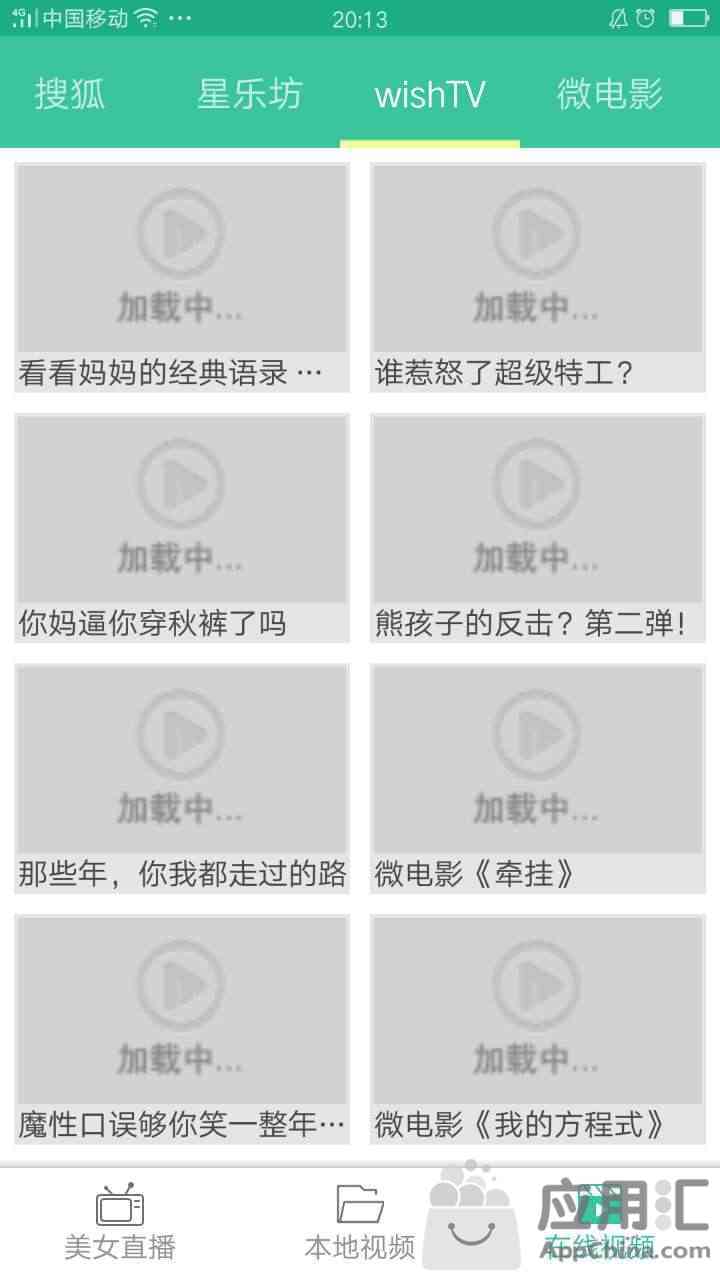Open 微电影《我的方程式》
The height and width of the screenshot is (1280, 720).
click(x=538, y=1030)
